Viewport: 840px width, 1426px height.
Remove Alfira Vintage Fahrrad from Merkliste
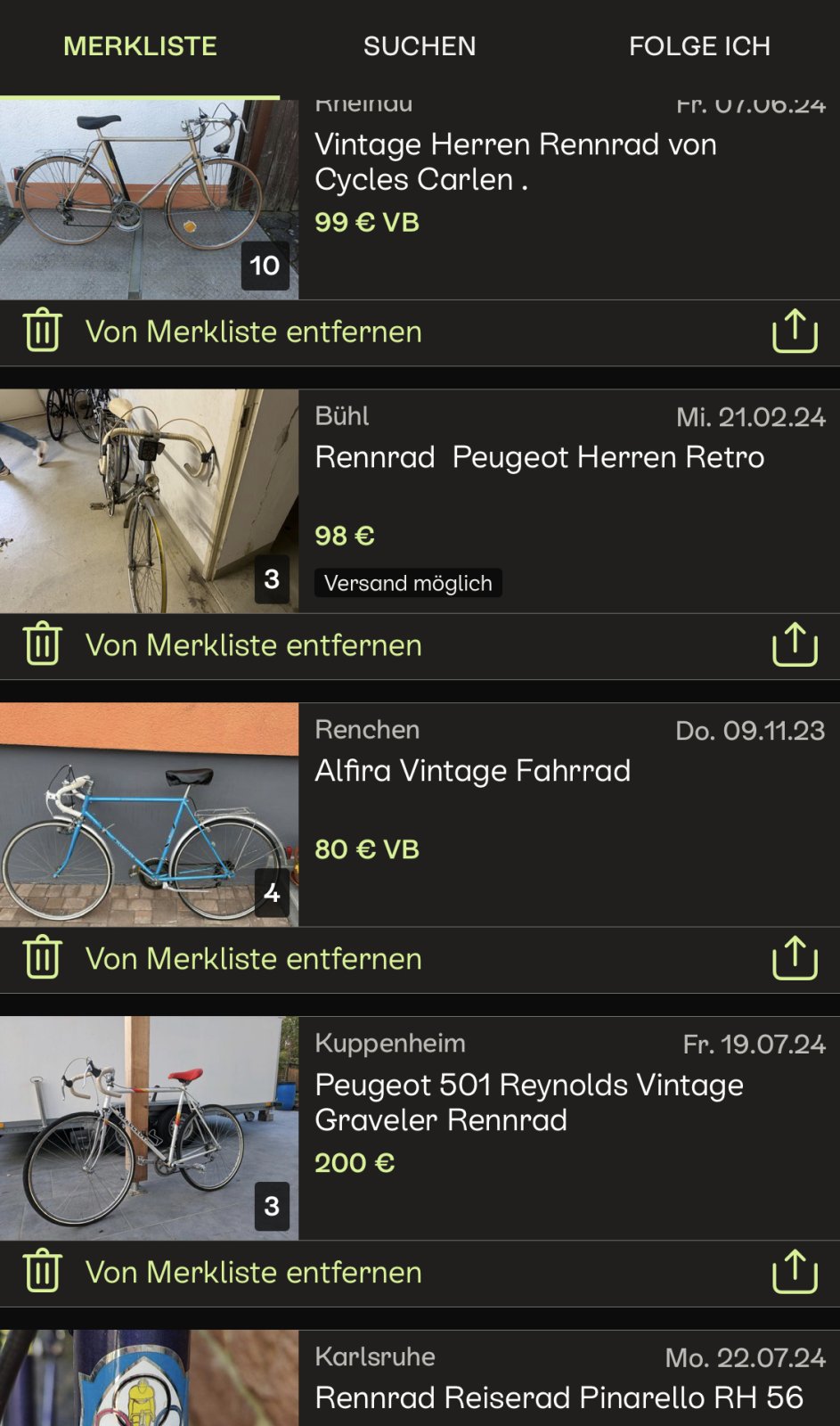(223, 959)
